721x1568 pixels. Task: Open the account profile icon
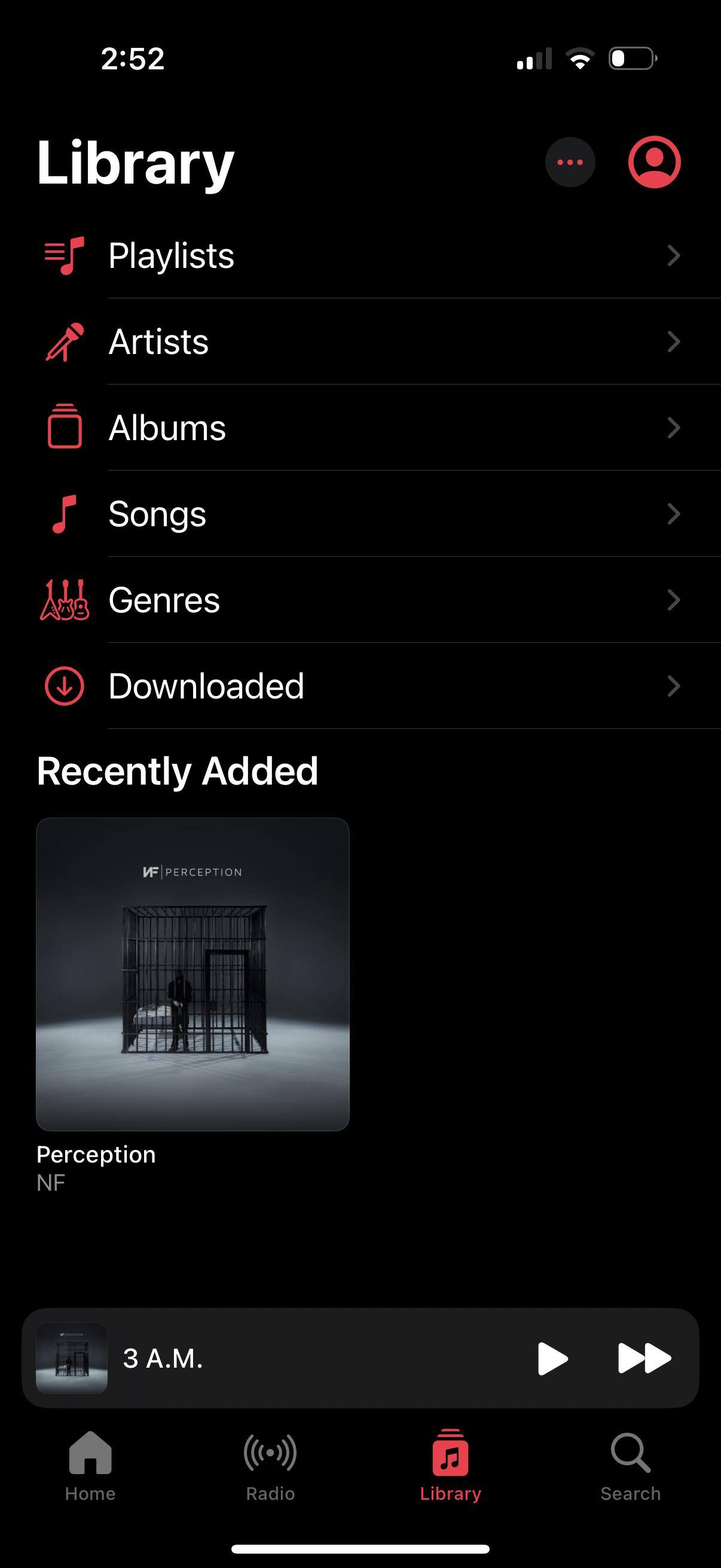[x=654, y=162]
